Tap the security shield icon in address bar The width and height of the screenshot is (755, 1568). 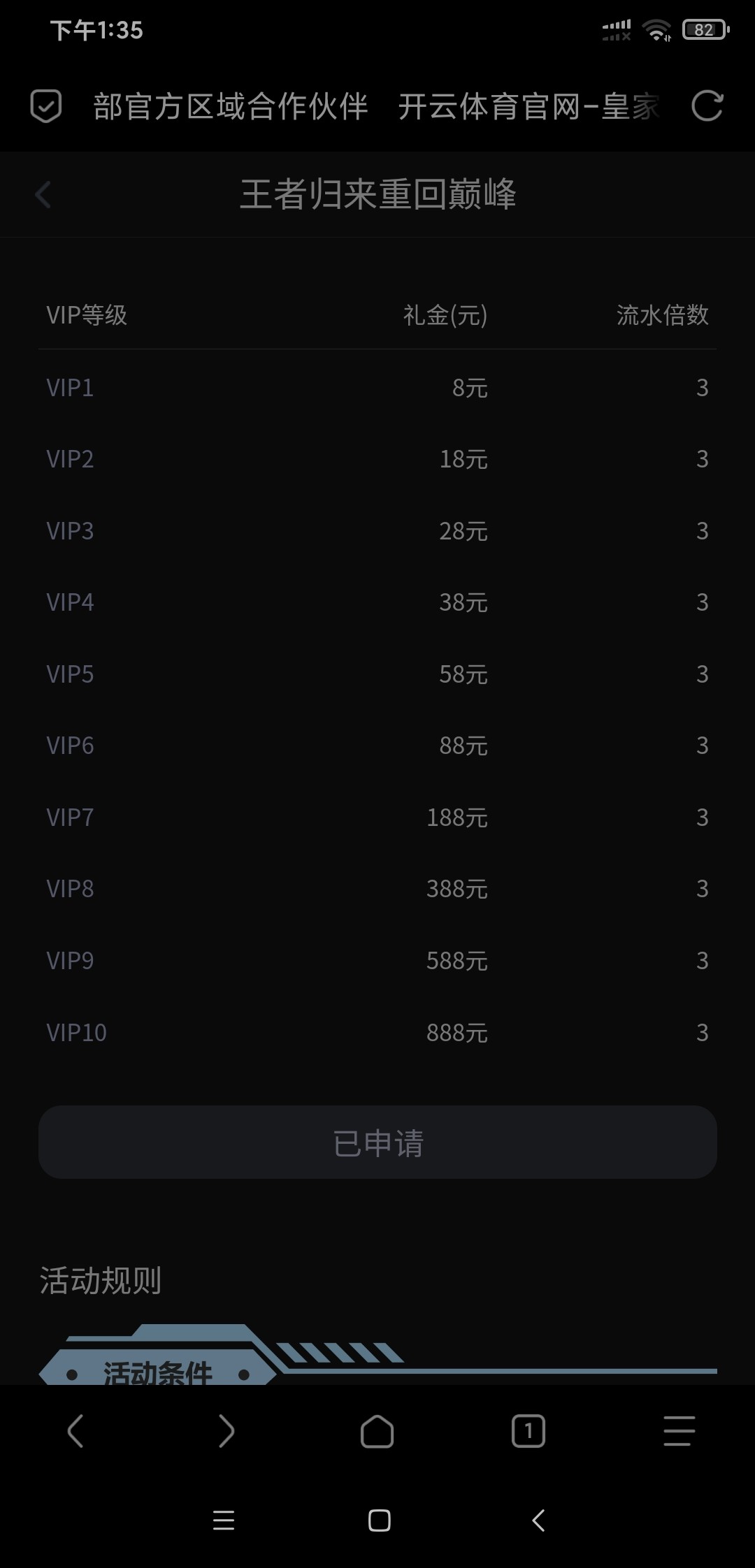[x=46, y=107]
